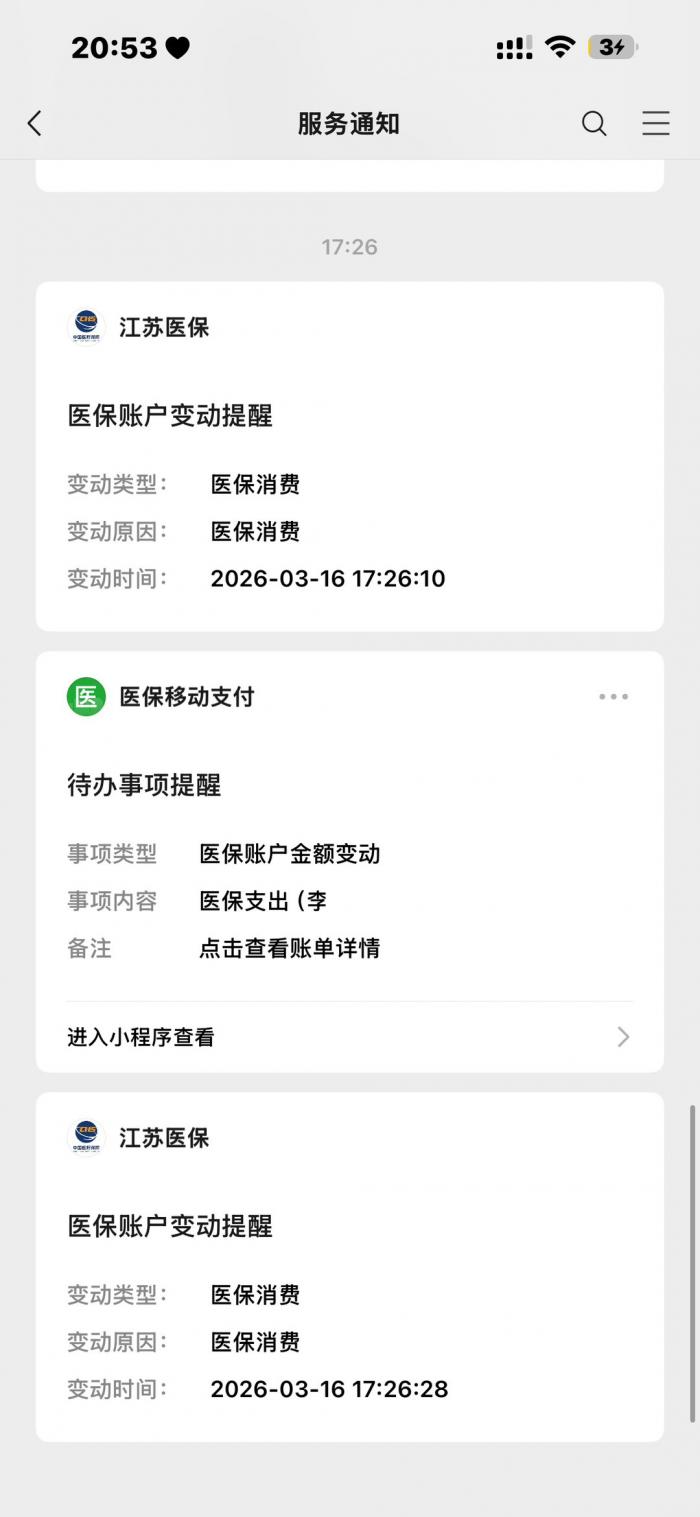Open the 江苏医保 notice dated 17:26:28
Image resolution: width=700 pixels, height=1517 pixels.
[x=349, y=1266]
